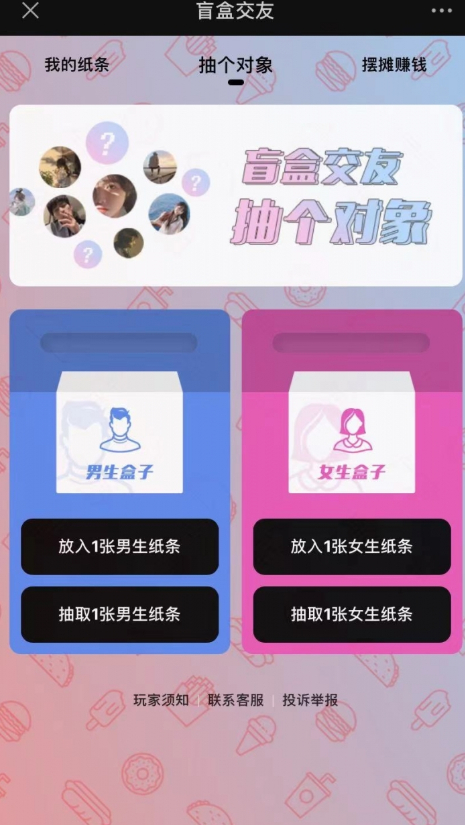Tap 抽取1张男生纸条 button
Screen dimensions: 465x825
pos(120,614)
